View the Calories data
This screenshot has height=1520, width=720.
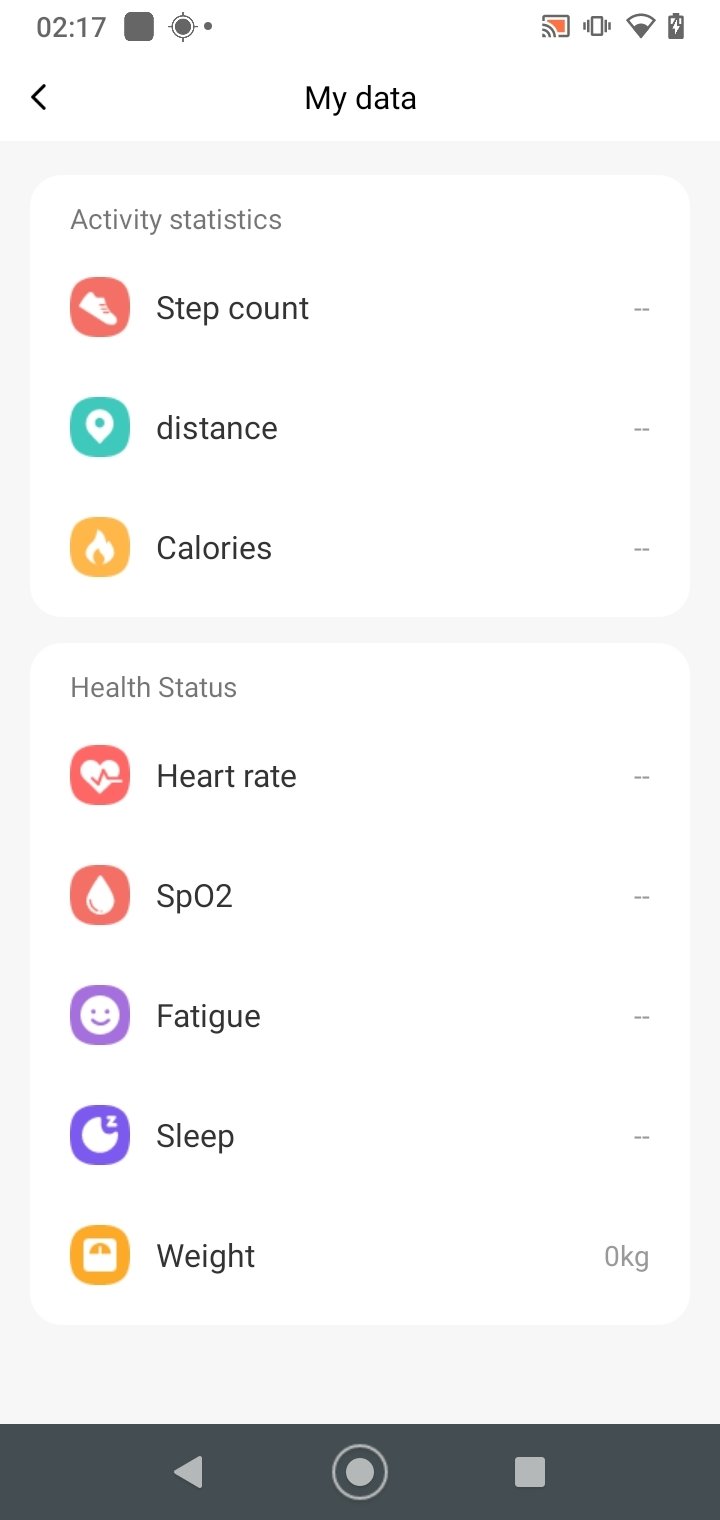click(360, 548)
